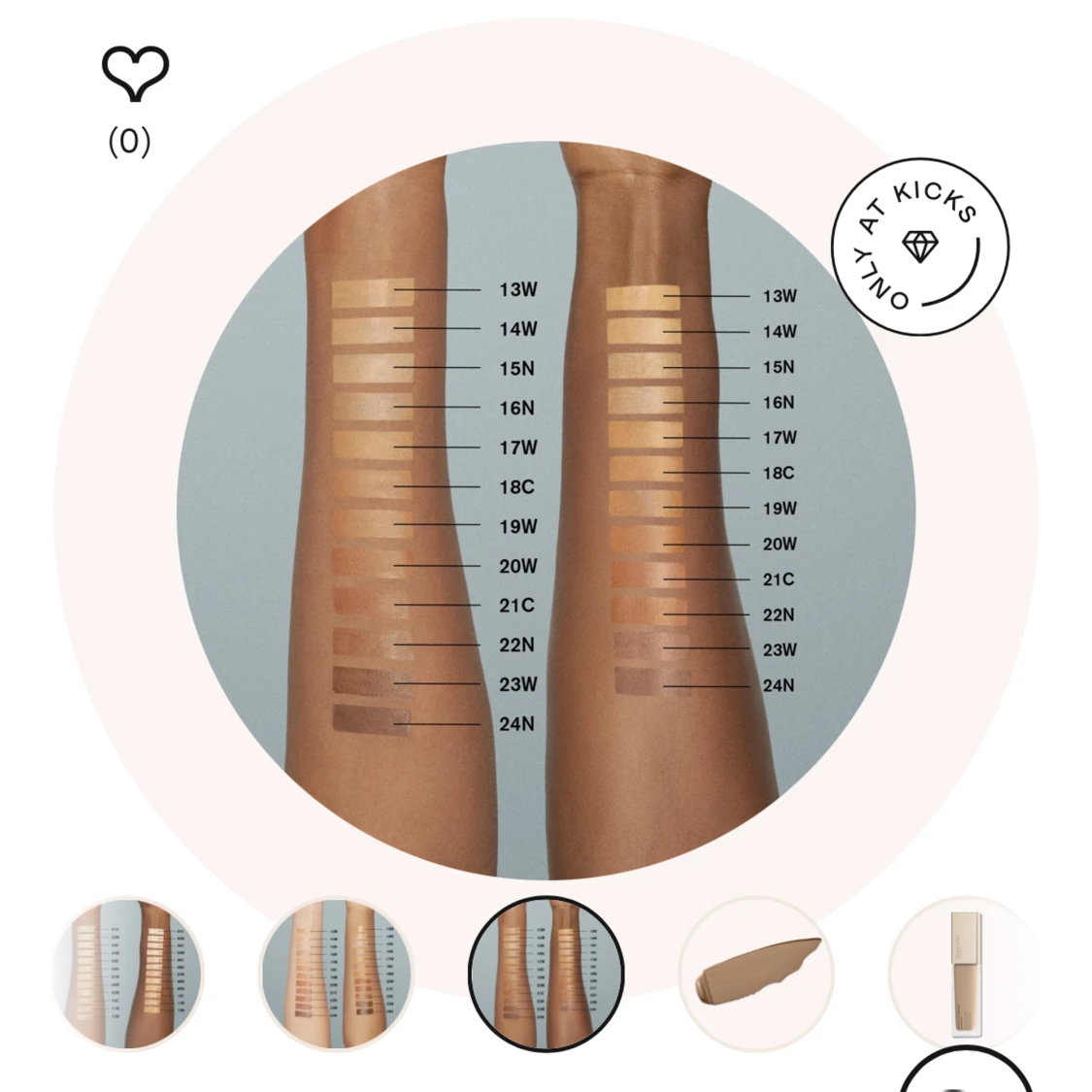Enlarge the main shade swatch image
Viewport: 1092px width, 1092px height.
click(x=546, y=512)
